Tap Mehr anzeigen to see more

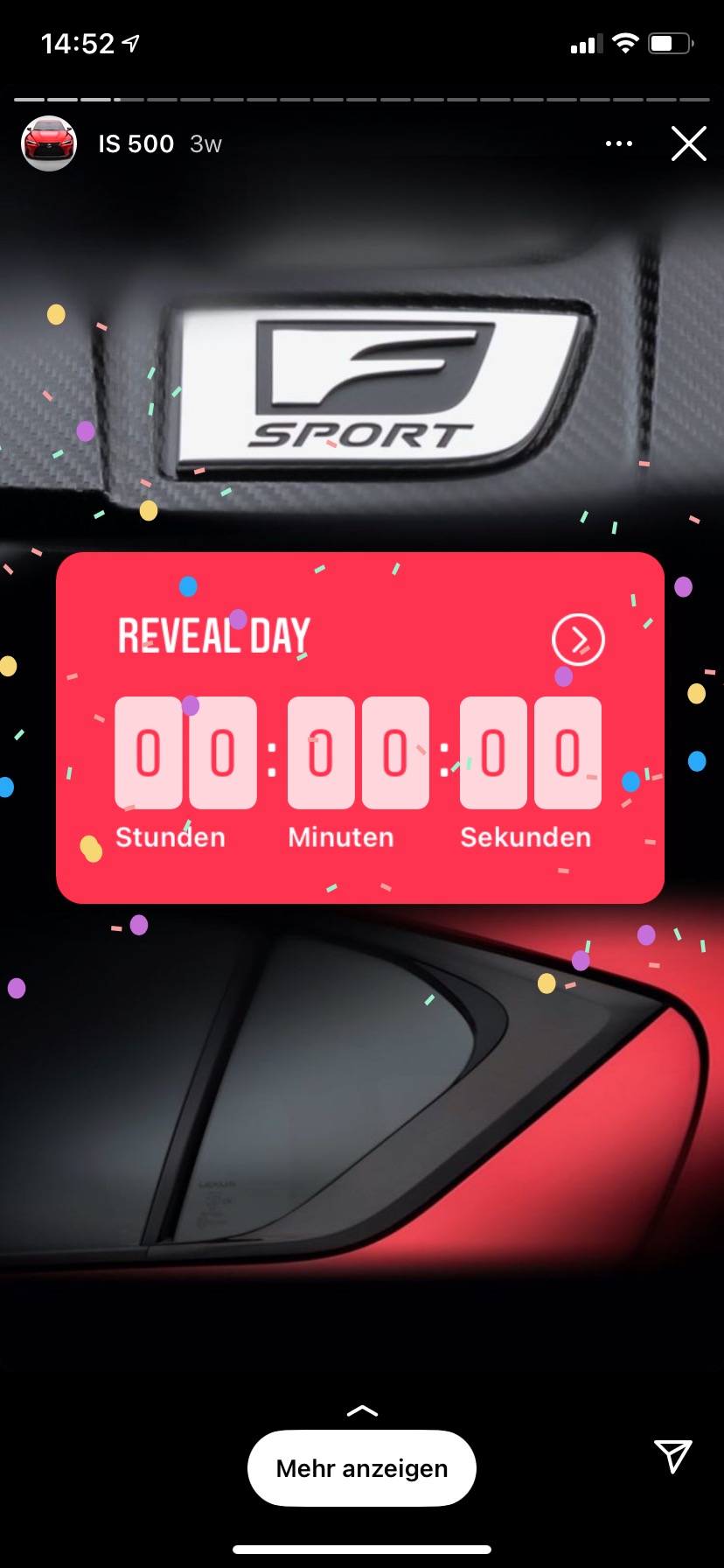(362, 1468)
